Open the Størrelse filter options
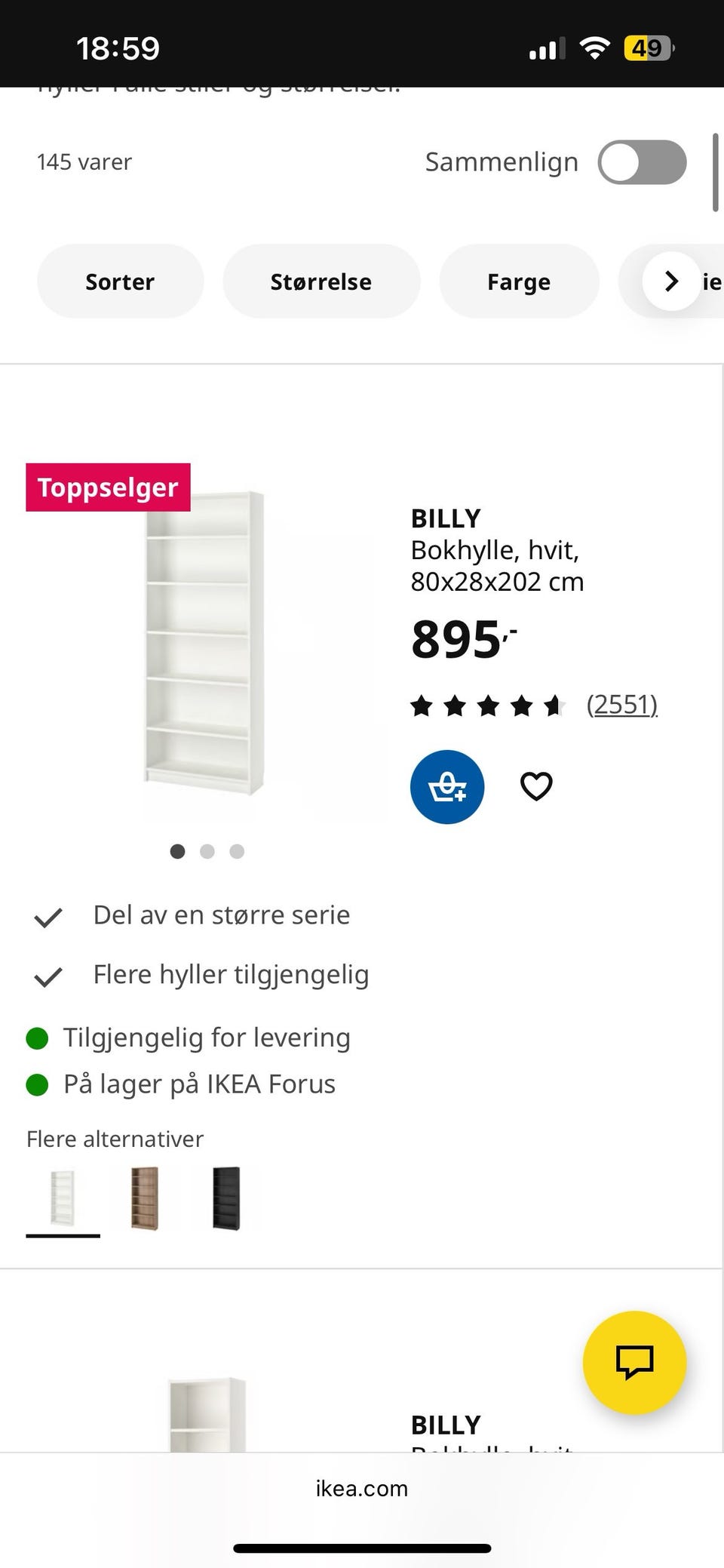This screenshot has height=1568, width=724. click(x=321, y=281)
